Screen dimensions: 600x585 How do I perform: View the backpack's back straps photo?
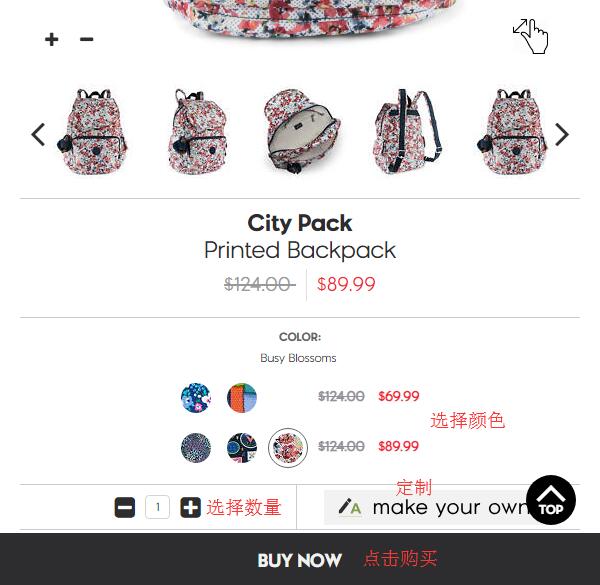(405, 132)
